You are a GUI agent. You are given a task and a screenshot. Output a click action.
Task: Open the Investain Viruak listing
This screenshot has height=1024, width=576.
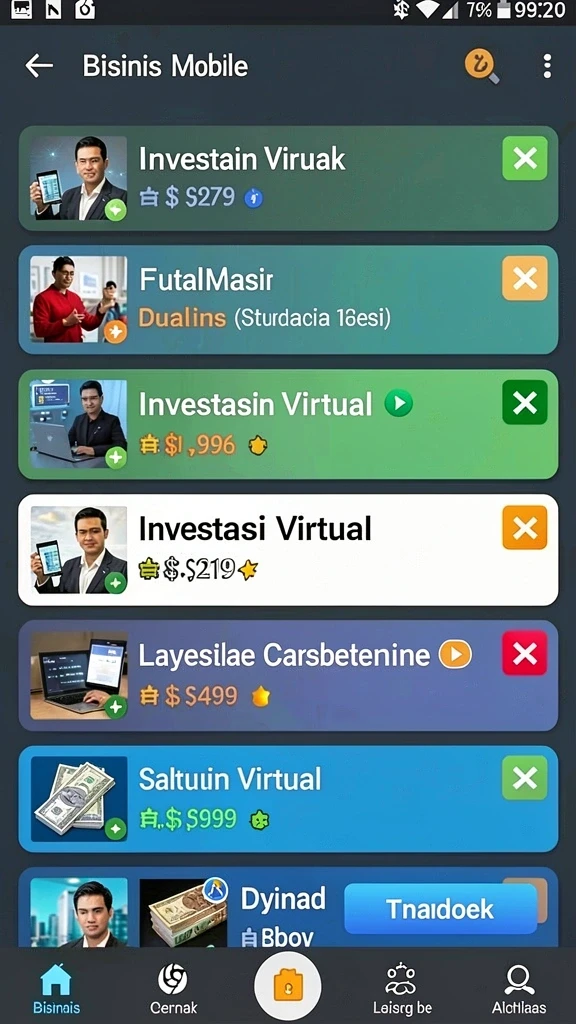pyautogui.click(x=288, y=178)
